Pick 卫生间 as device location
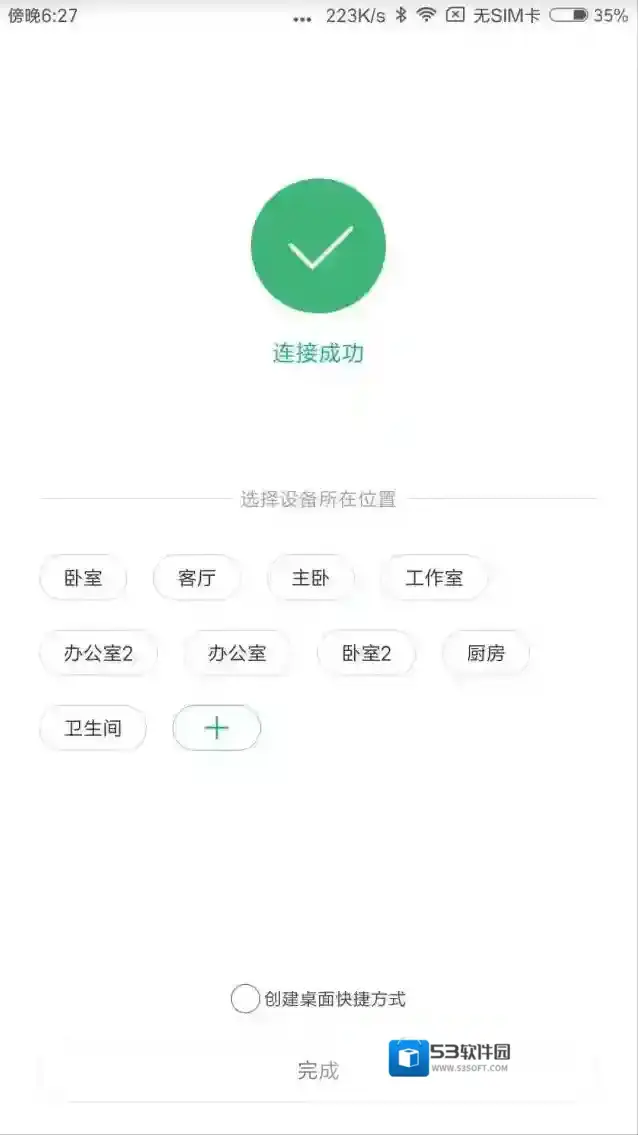Image resolution: width=638 pixels, height=1135 pixels. [93, 728]
